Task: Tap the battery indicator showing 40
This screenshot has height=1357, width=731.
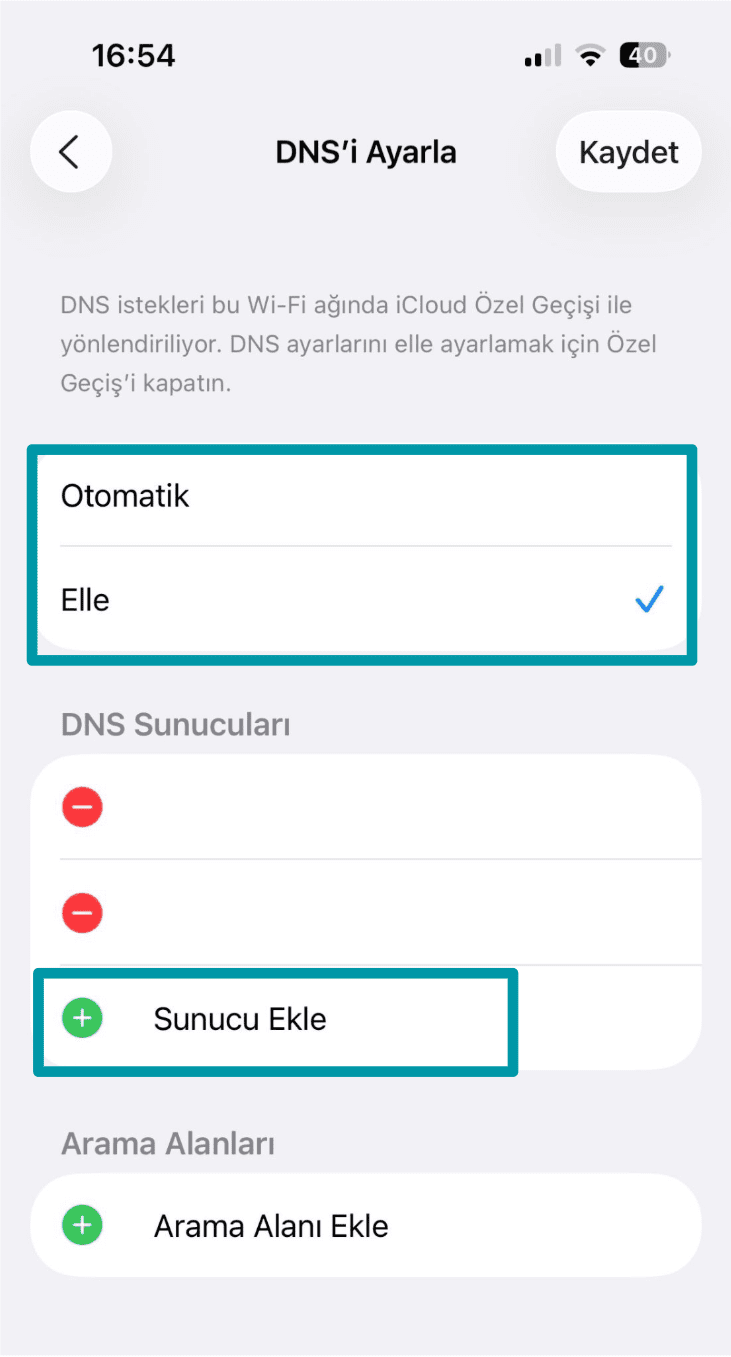Action: click(x=644, y=55)
